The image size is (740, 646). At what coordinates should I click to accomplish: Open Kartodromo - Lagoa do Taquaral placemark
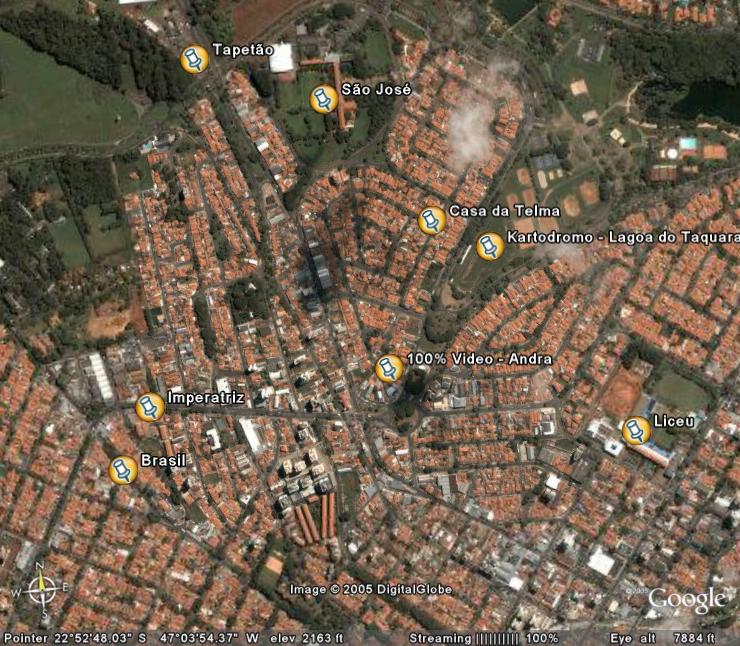click(x=489, y=246)
